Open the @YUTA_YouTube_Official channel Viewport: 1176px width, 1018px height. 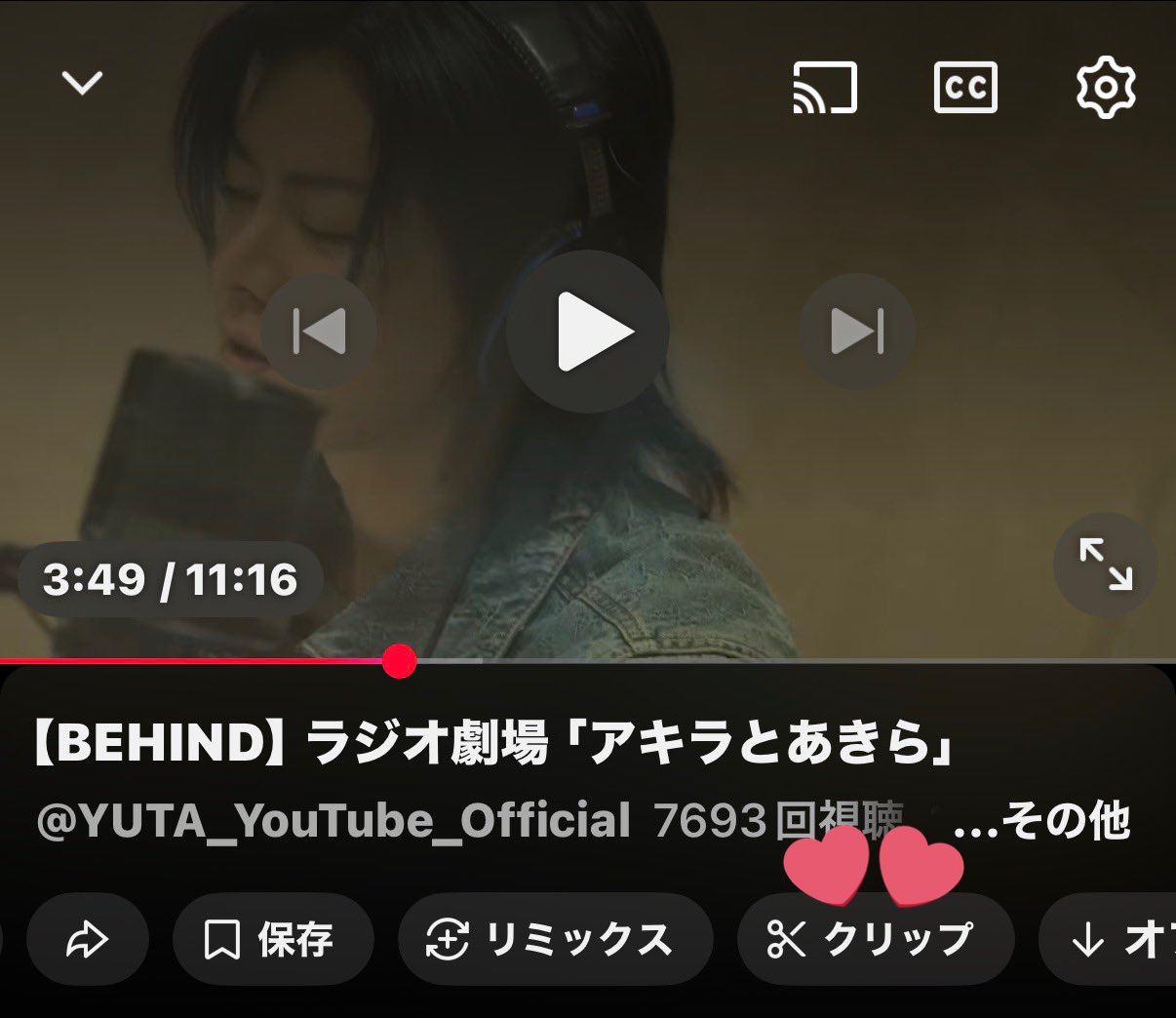coord(333,821)
